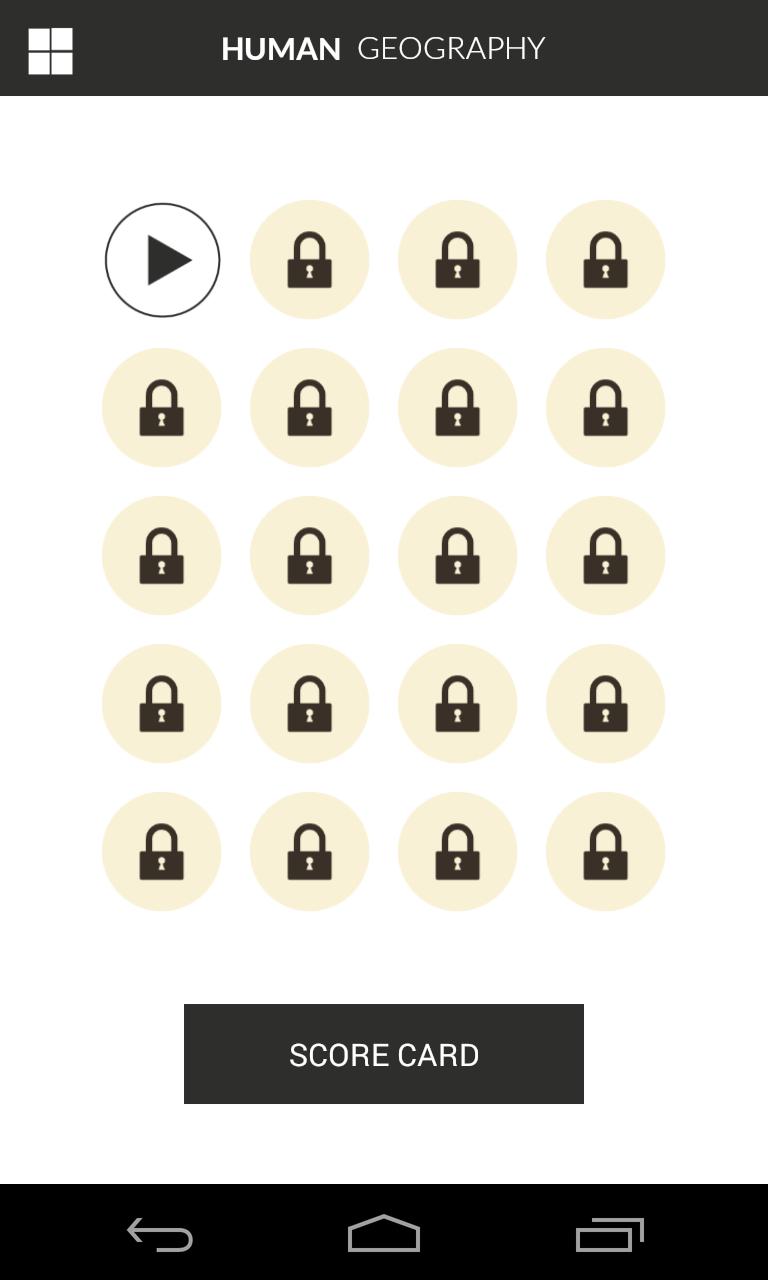Start the unlocked level with play arrow
Screen dimensions: 768x1280
tap(162, 260)
